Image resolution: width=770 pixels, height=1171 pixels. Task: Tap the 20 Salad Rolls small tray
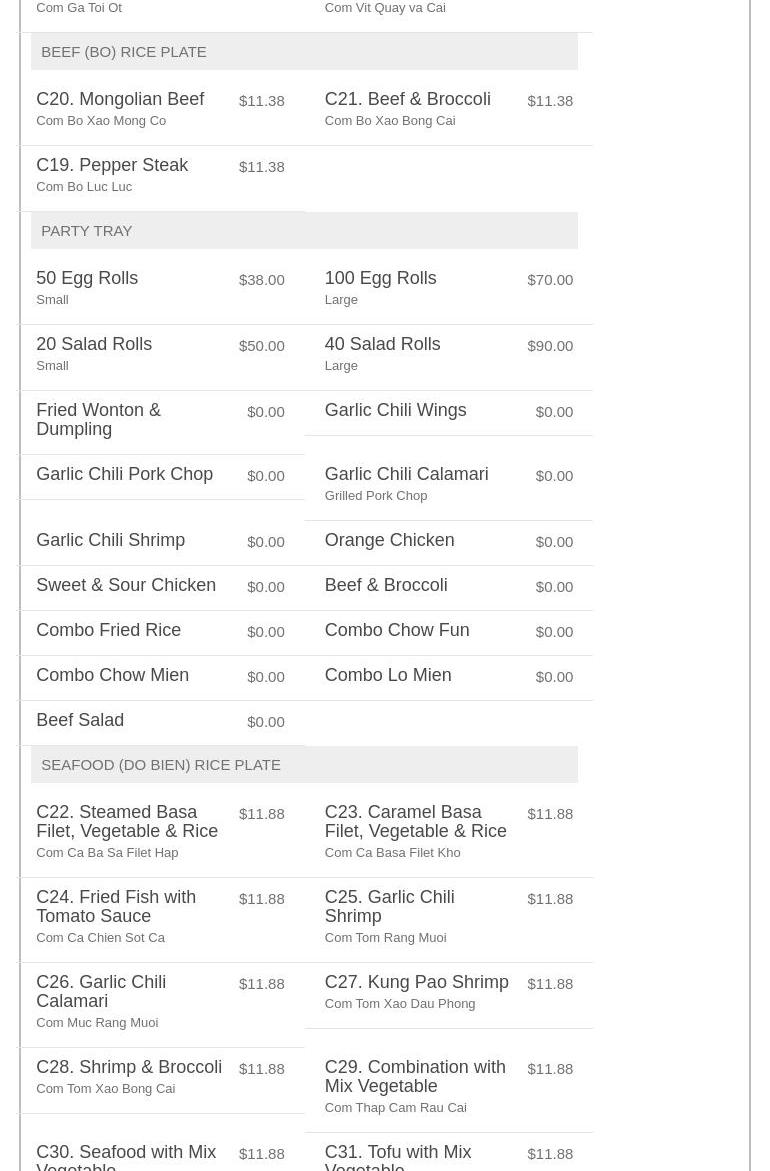[94, 345]
